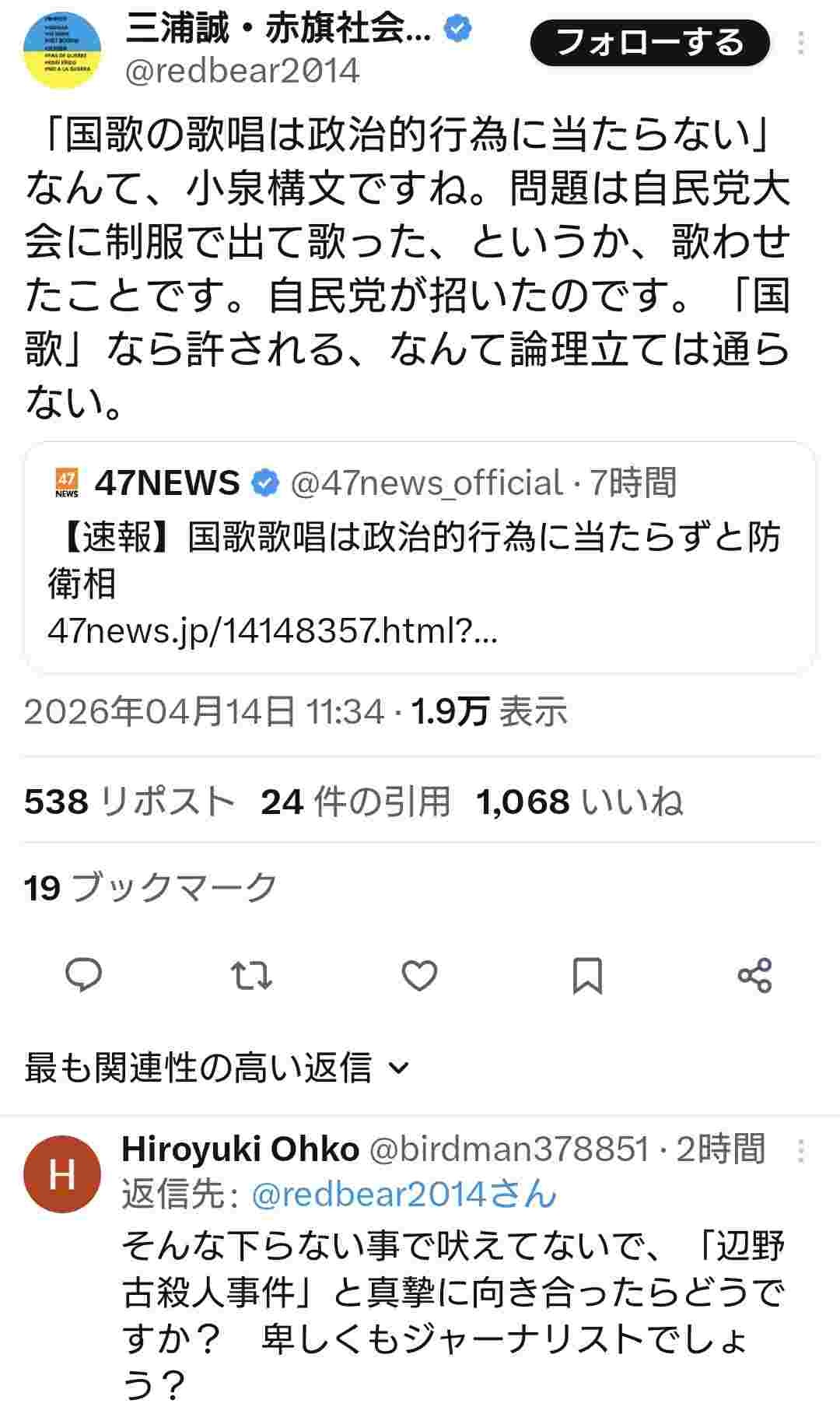The image size is (840, 1421).
Task: Expand the 最も関連性の高い返信 sort dropdown
Action: (218, 1068)
